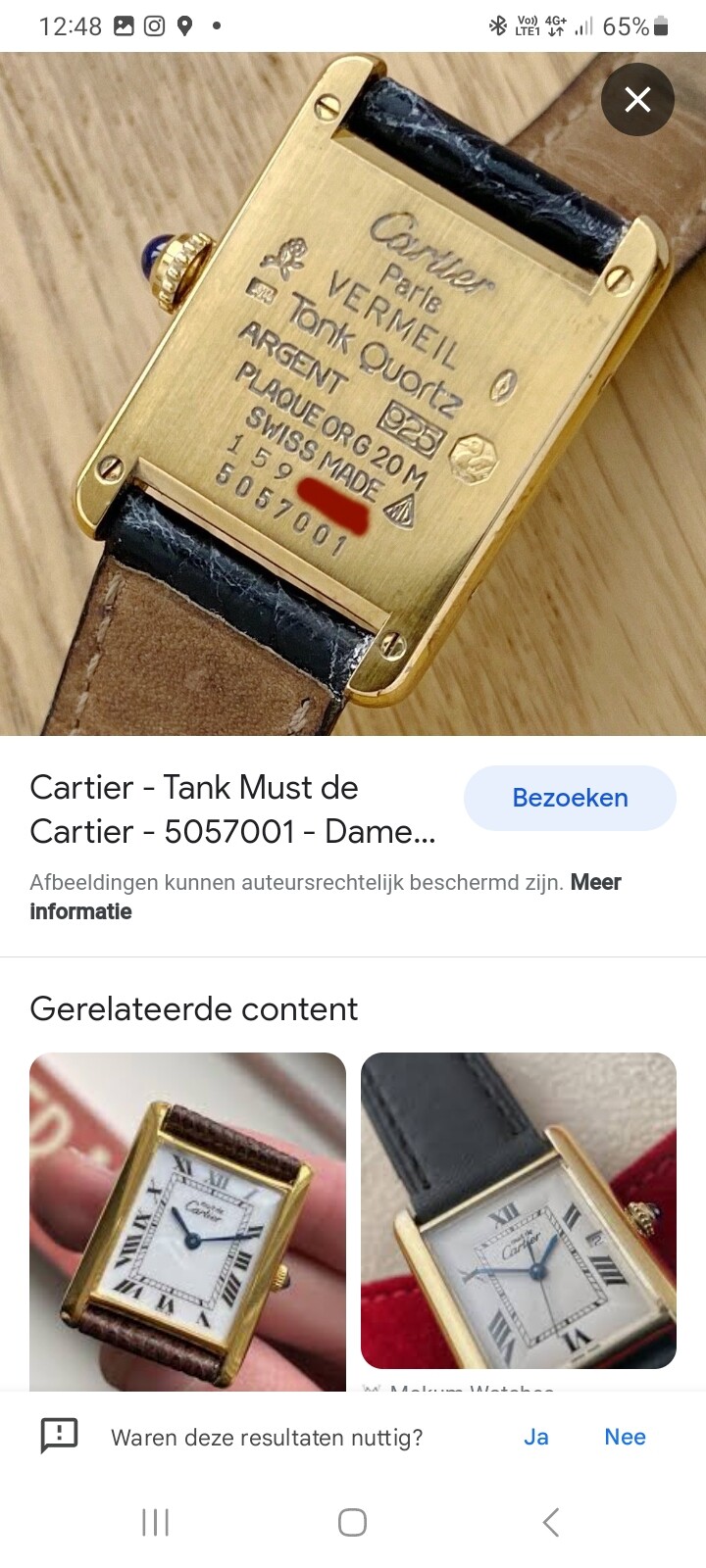Open related watch with black strap
The width and height of the screenshot is (706, 1568).
point(519,1210)
